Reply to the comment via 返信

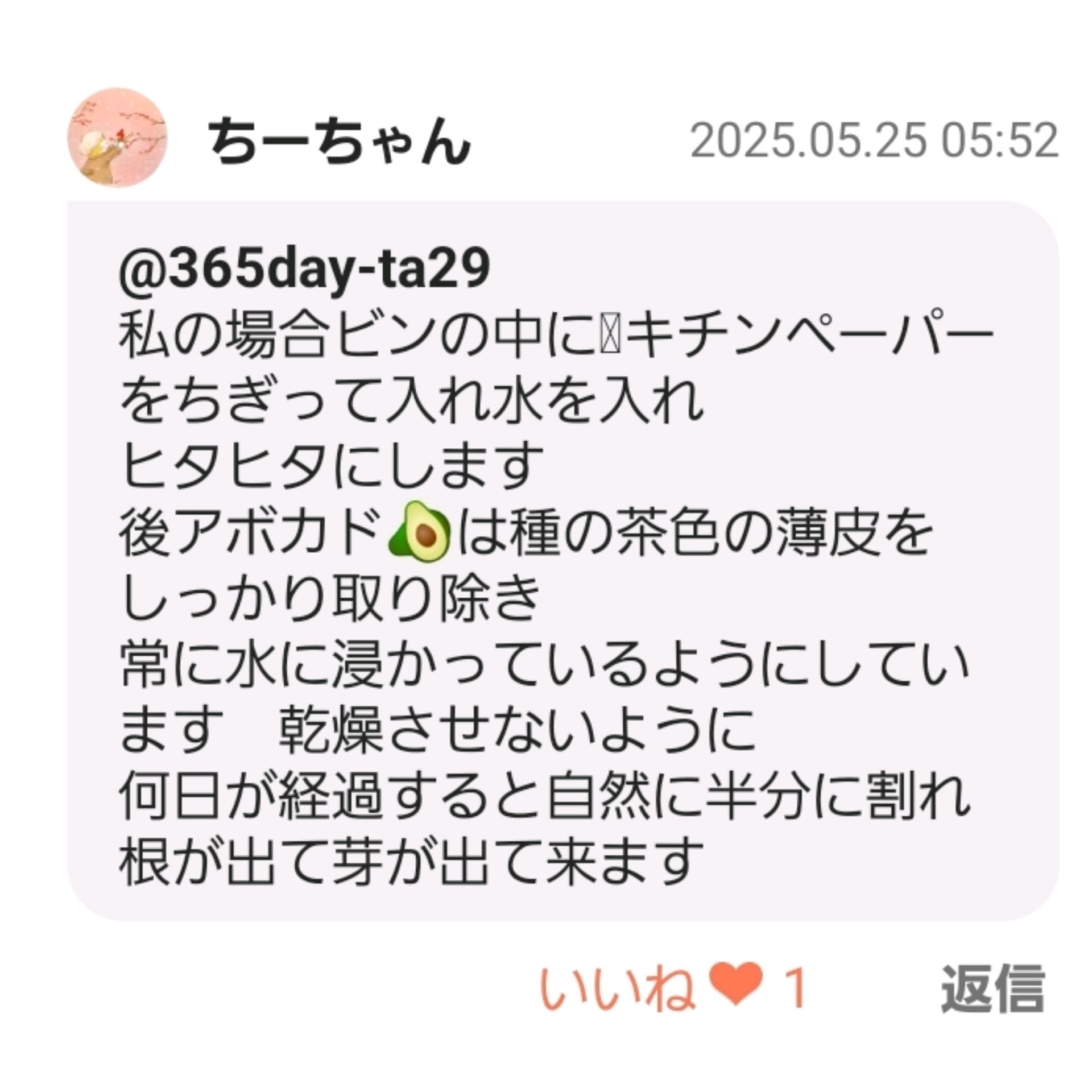(991, 988)
